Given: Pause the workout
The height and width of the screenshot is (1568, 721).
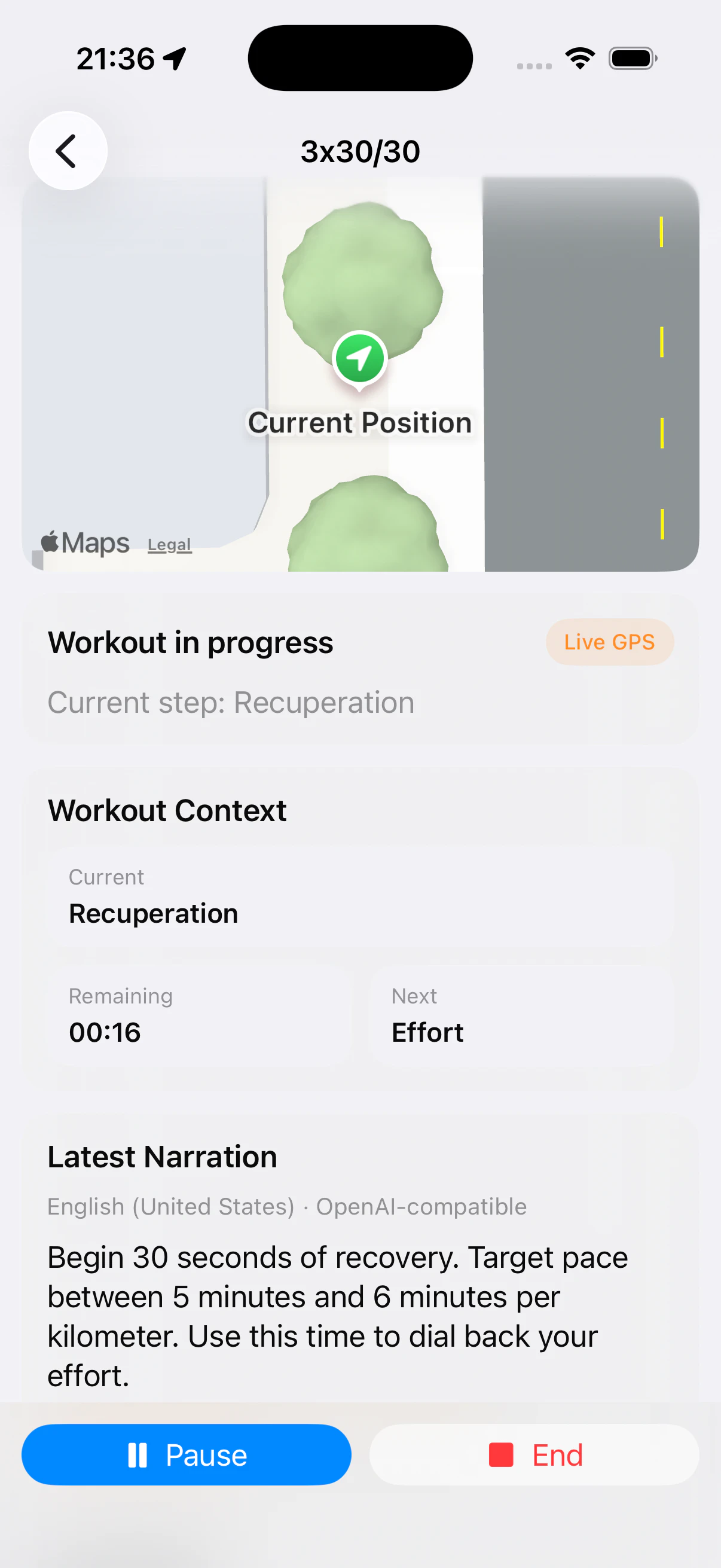Looking at the screenshot, I should tap(186, 1455).
